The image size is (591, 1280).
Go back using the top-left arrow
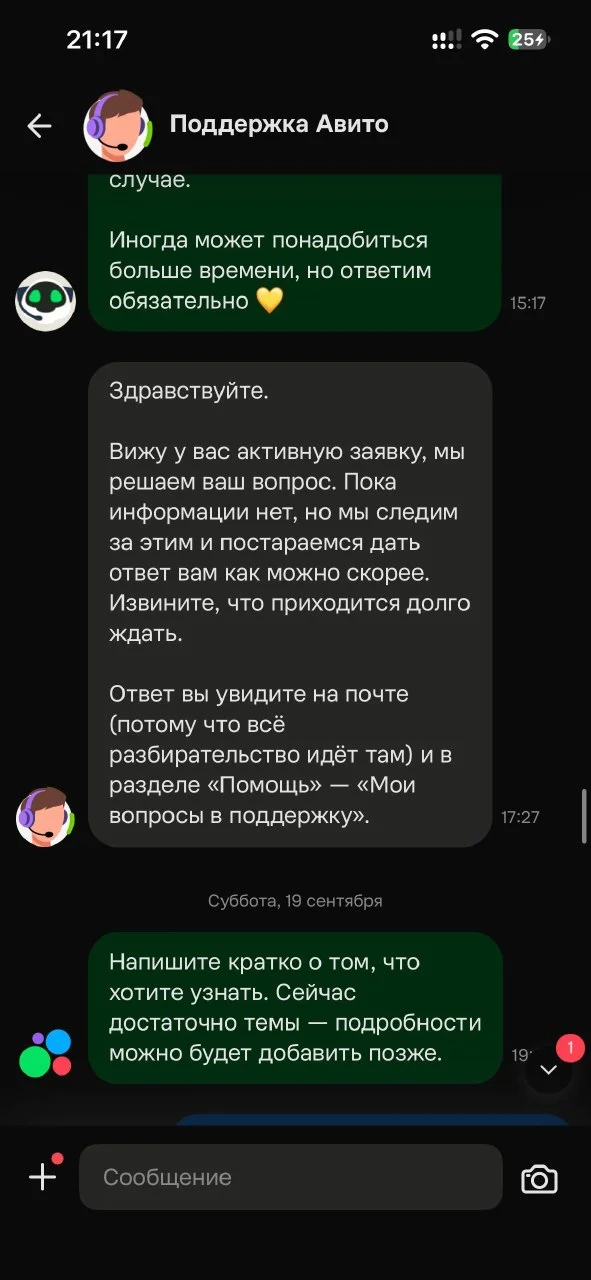(39, 125)
